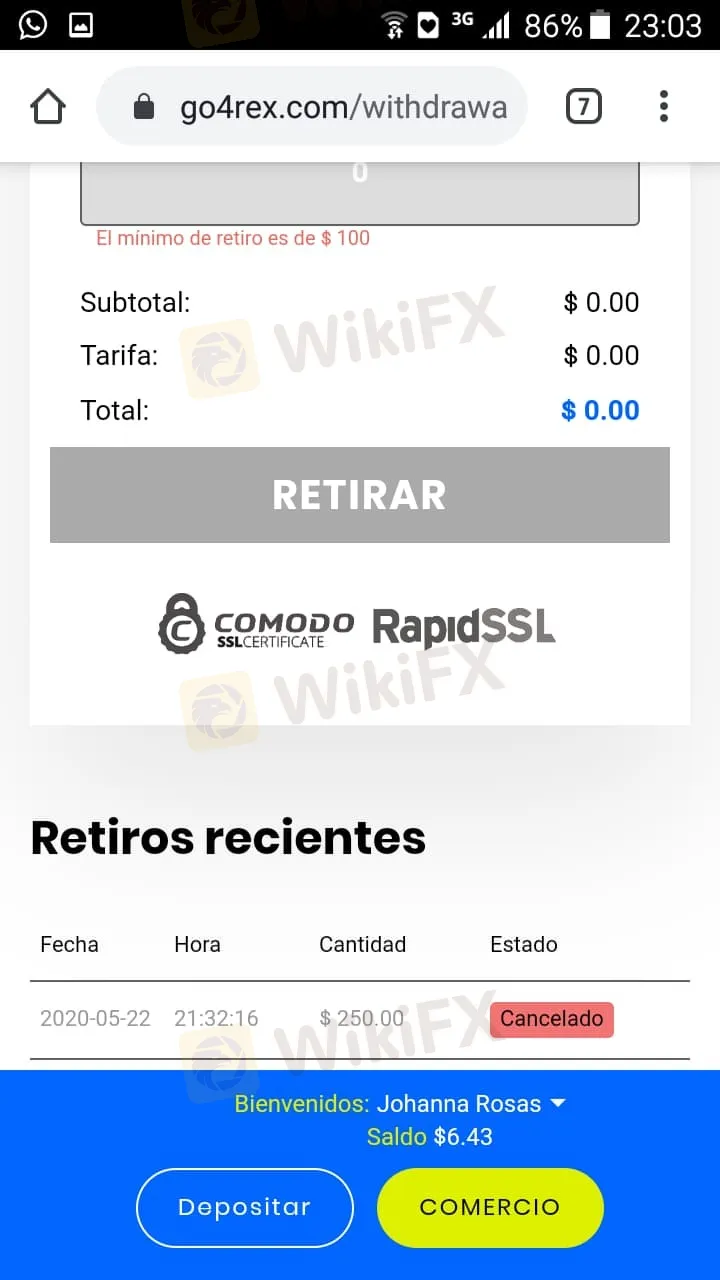
Task: Tap the withdrawal amount field
Action: coord(359,190)
